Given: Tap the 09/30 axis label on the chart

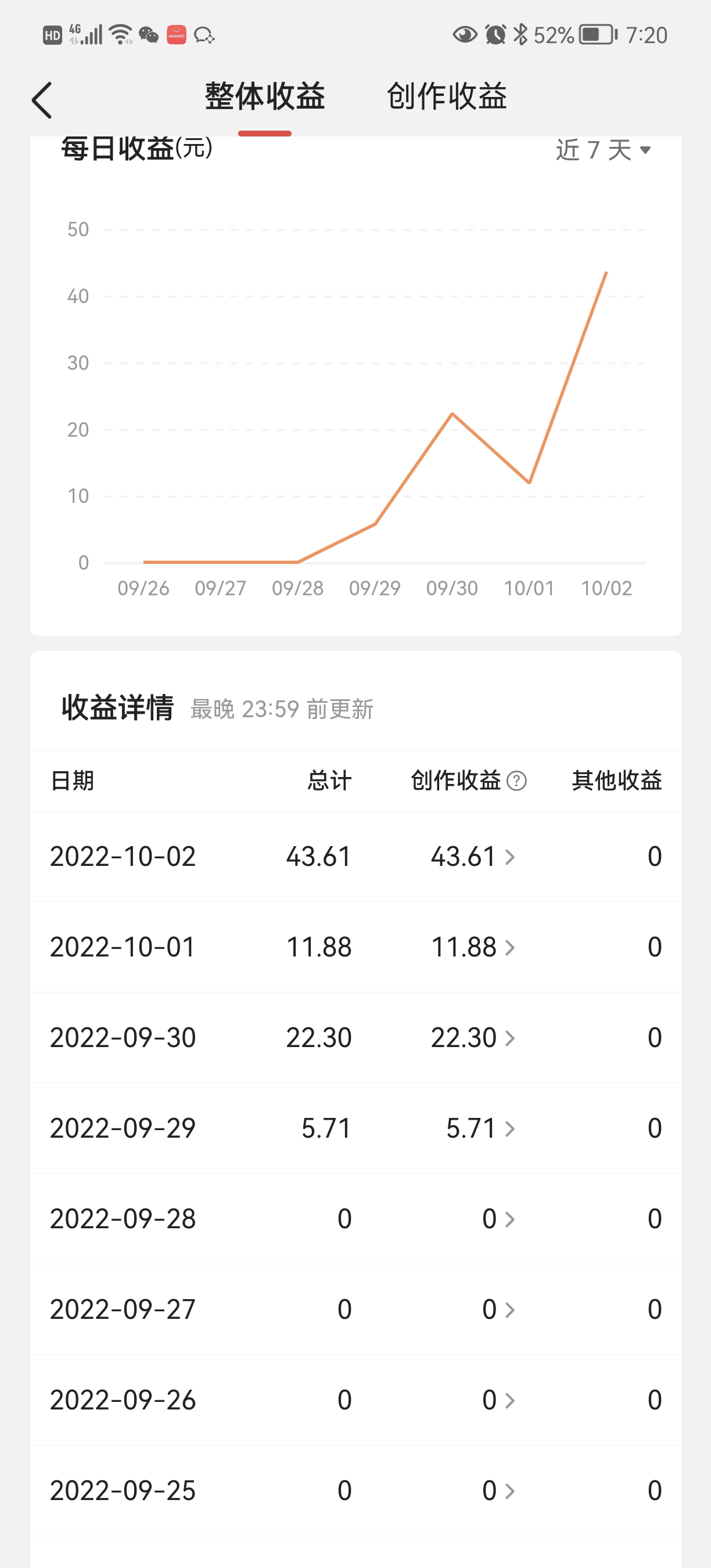Looking at the screenshot, I should point(454,587).
